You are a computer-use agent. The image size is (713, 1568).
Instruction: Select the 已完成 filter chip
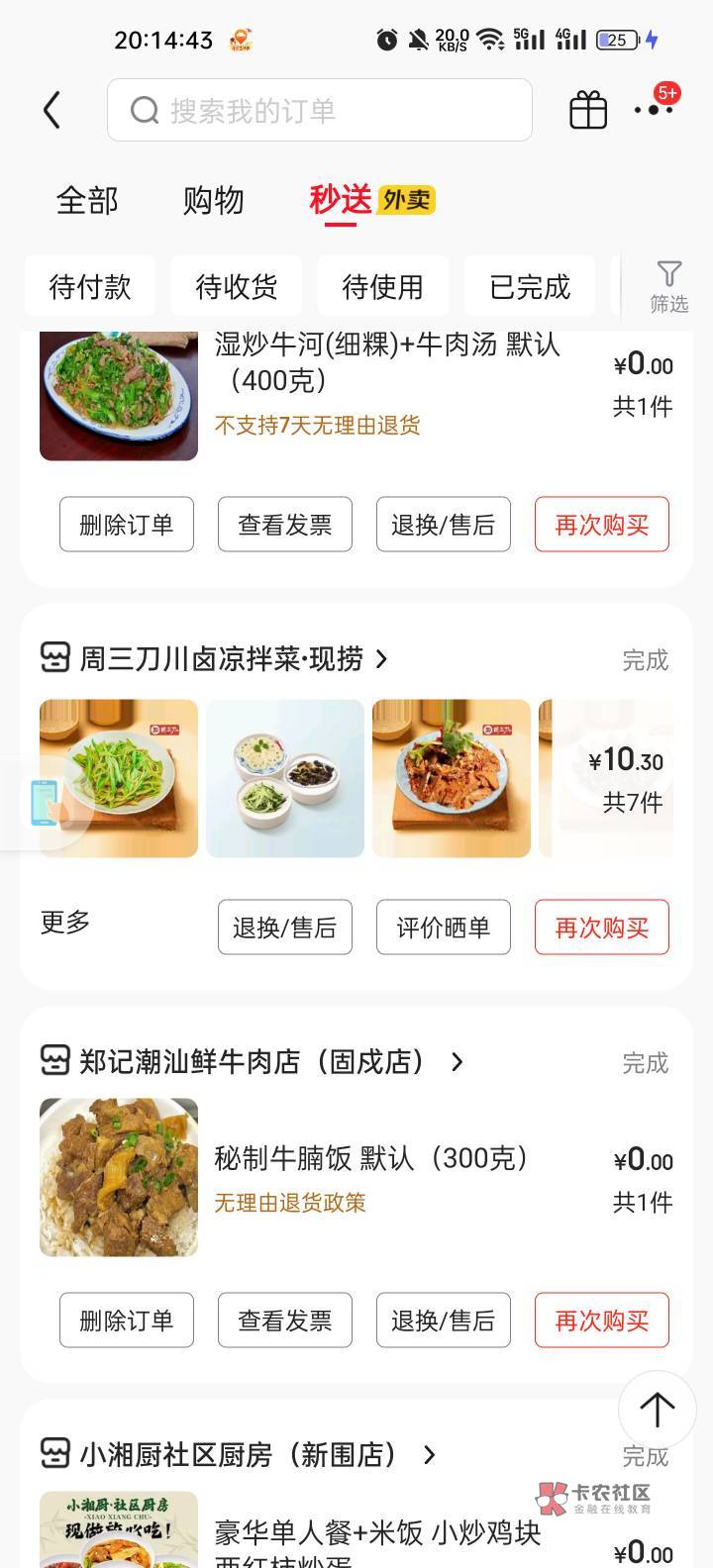pyautogui.click(x=530, y=287)
